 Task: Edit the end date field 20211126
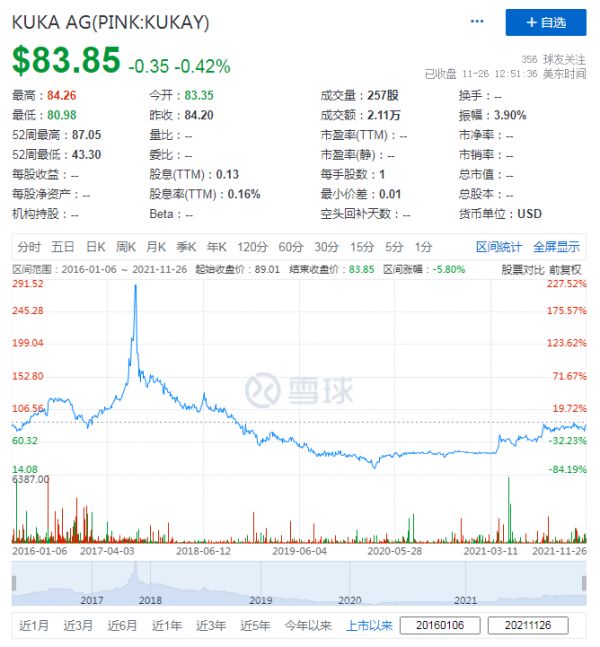pyautogui.click(x=528, y=626)
